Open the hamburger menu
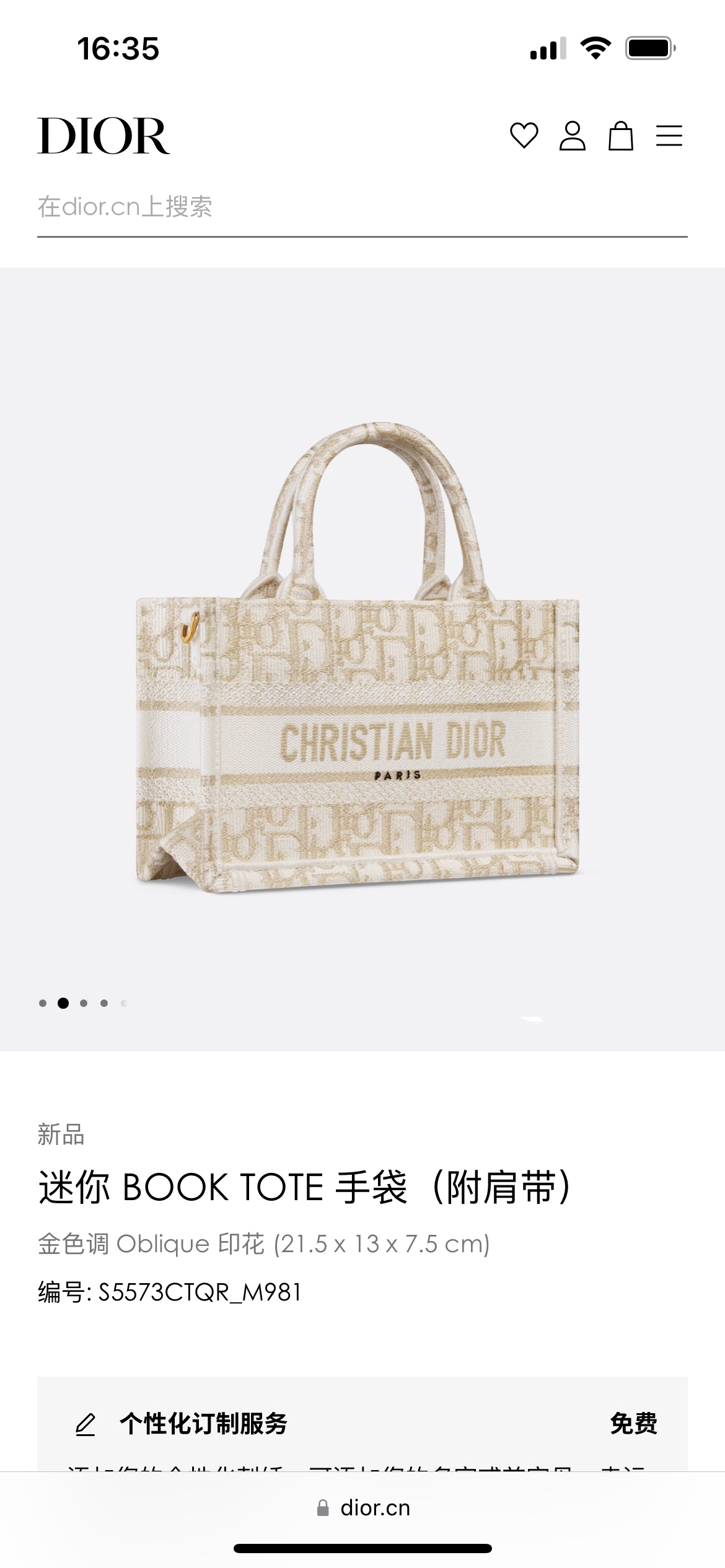This screenshot has height=1568, width=725. pos(669,136)
